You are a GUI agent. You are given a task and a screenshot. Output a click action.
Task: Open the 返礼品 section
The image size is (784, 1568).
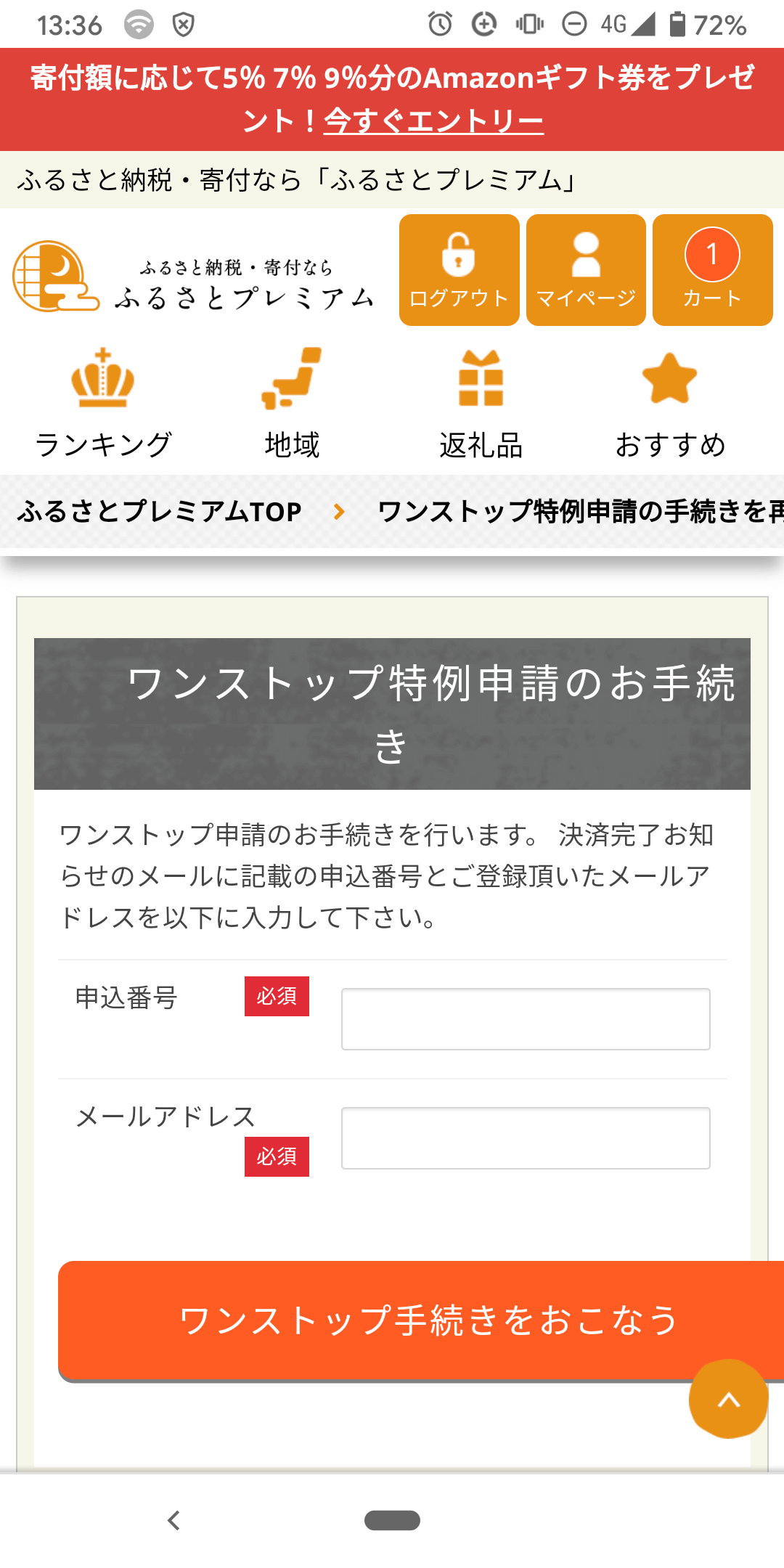(x=481, y=404)
